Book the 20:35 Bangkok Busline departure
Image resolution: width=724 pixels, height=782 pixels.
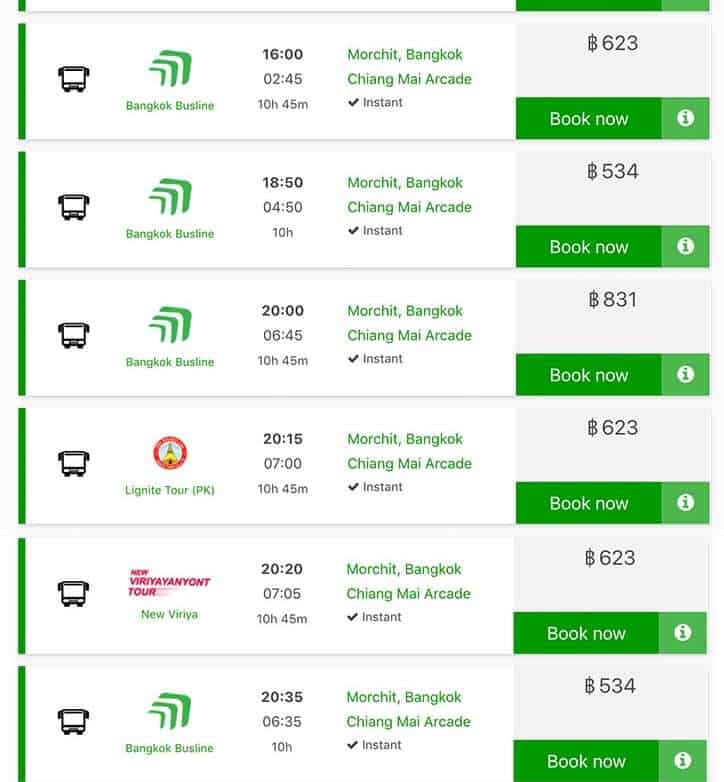pos(586,761)
